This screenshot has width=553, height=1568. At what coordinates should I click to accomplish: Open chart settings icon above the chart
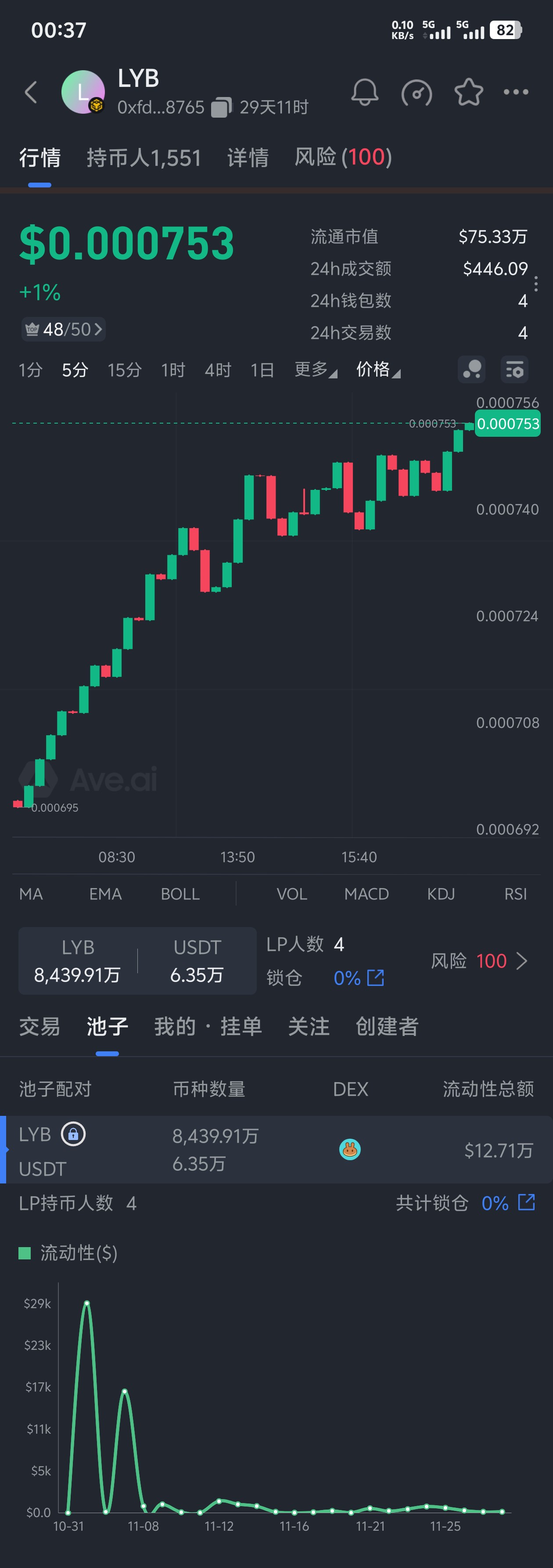514,370
